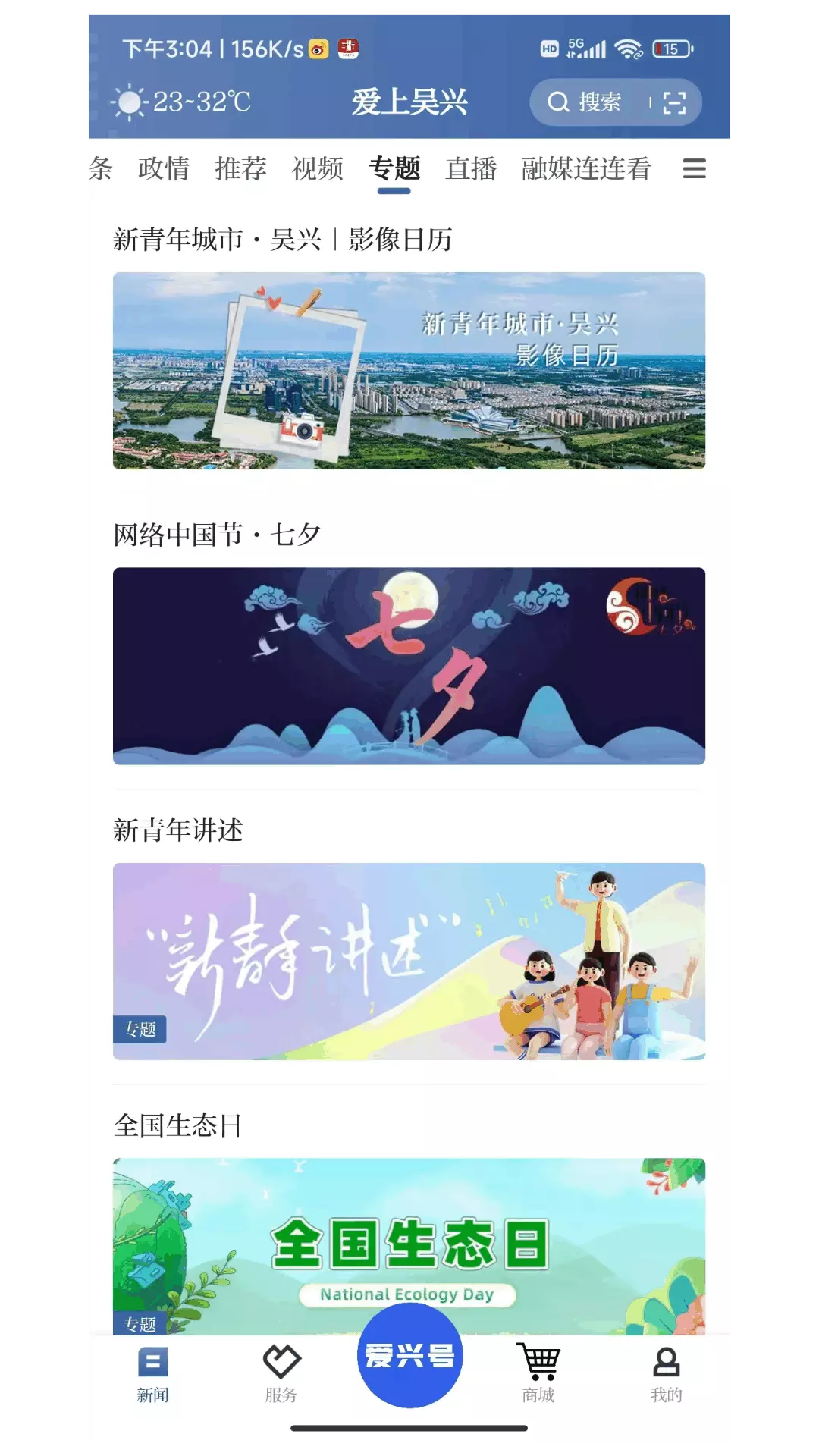The width and height of the screenshot is (819, 1456).
Task: Switch to the 视频 tab
Action: click(318, 168)
